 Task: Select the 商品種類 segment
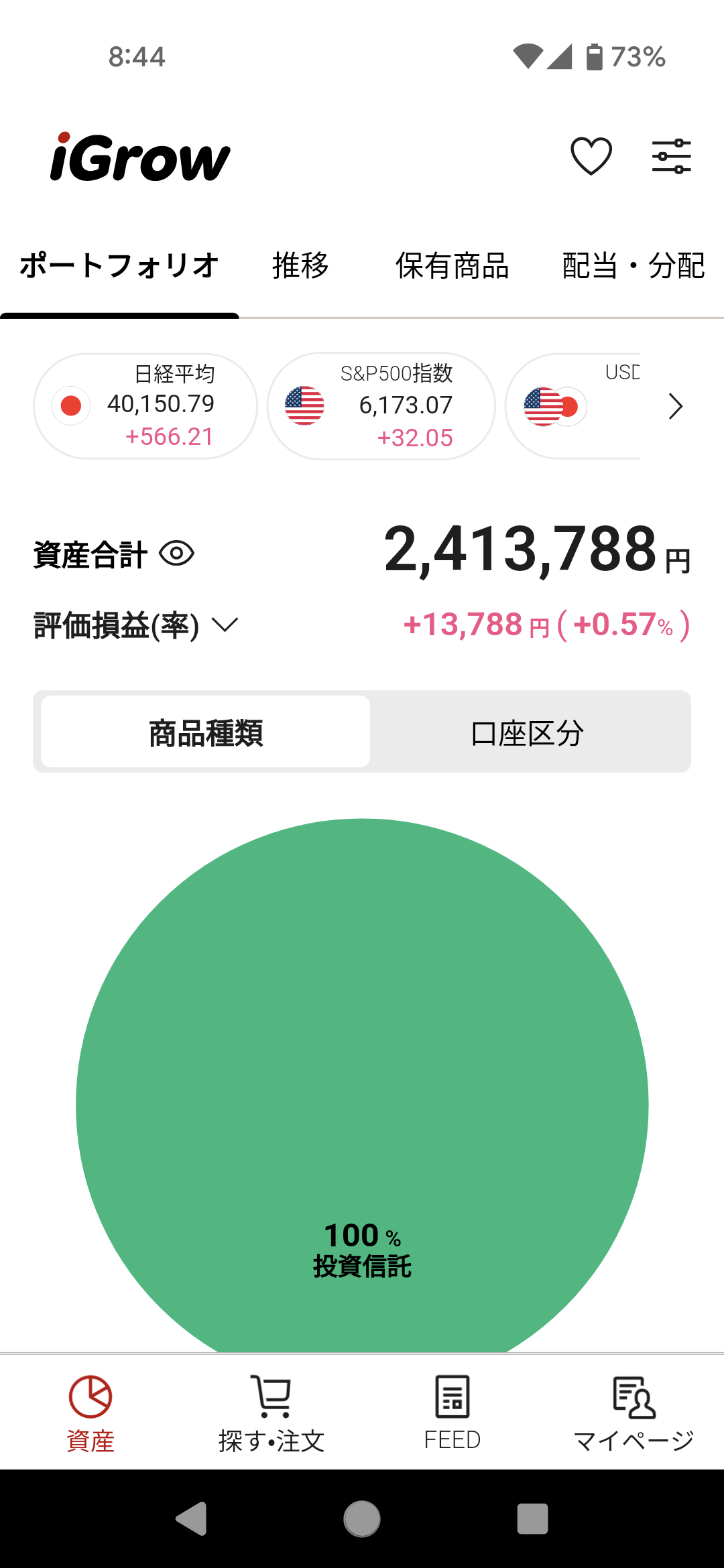[x=205, y=732]
